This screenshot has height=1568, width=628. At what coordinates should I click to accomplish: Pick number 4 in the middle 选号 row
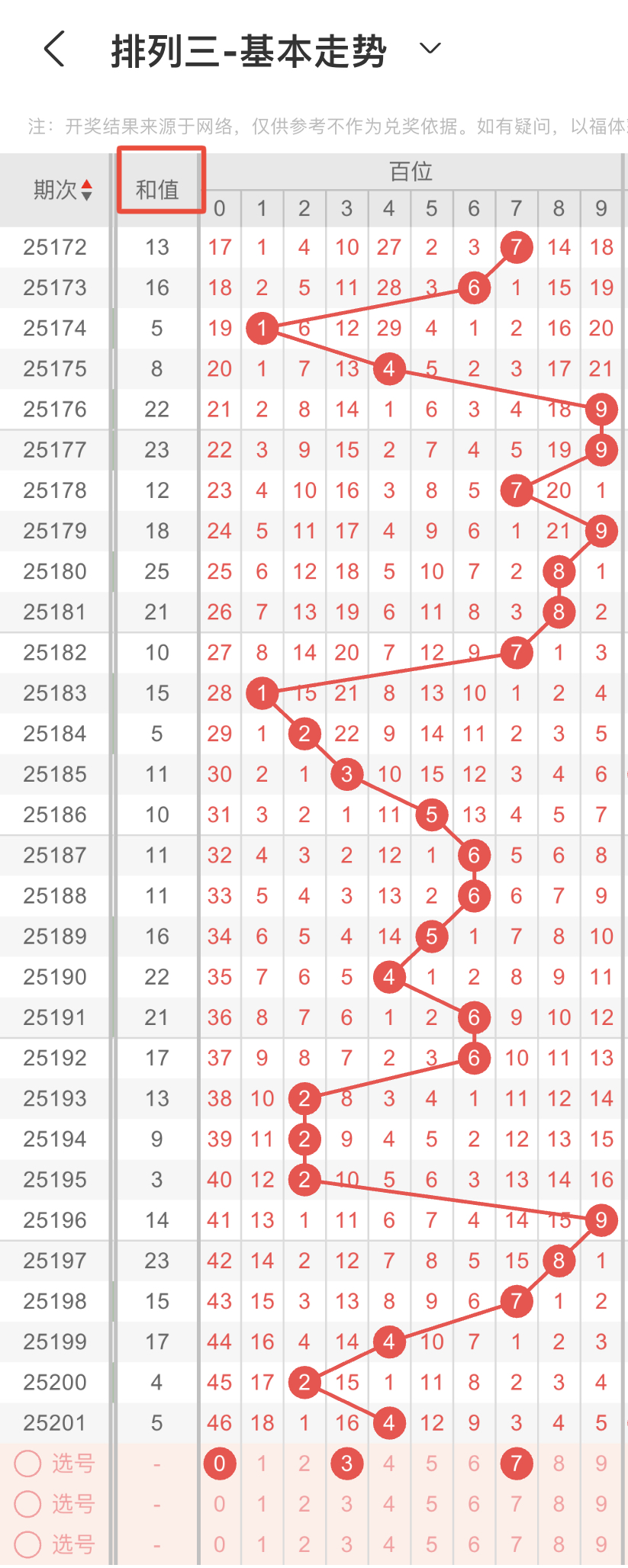click(389, 1504)
